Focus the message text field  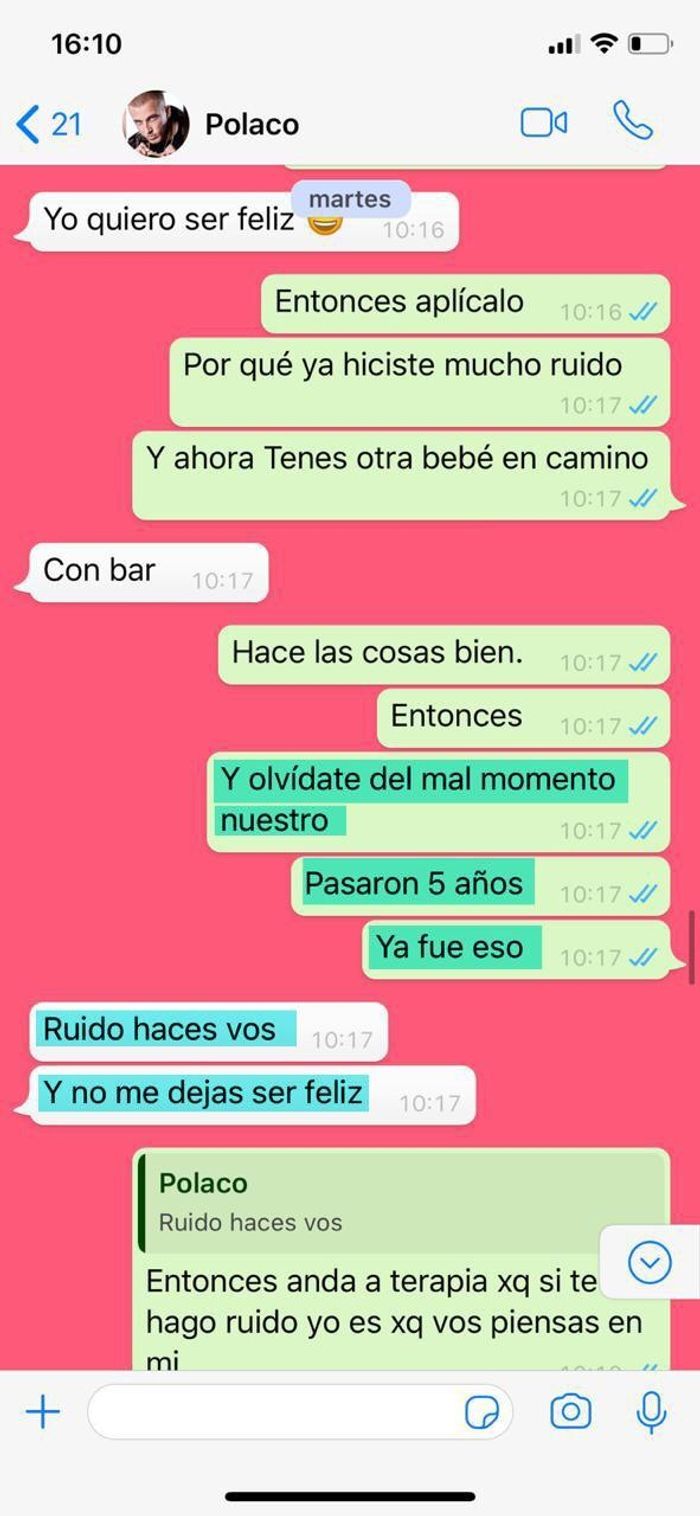(270, 1412)
